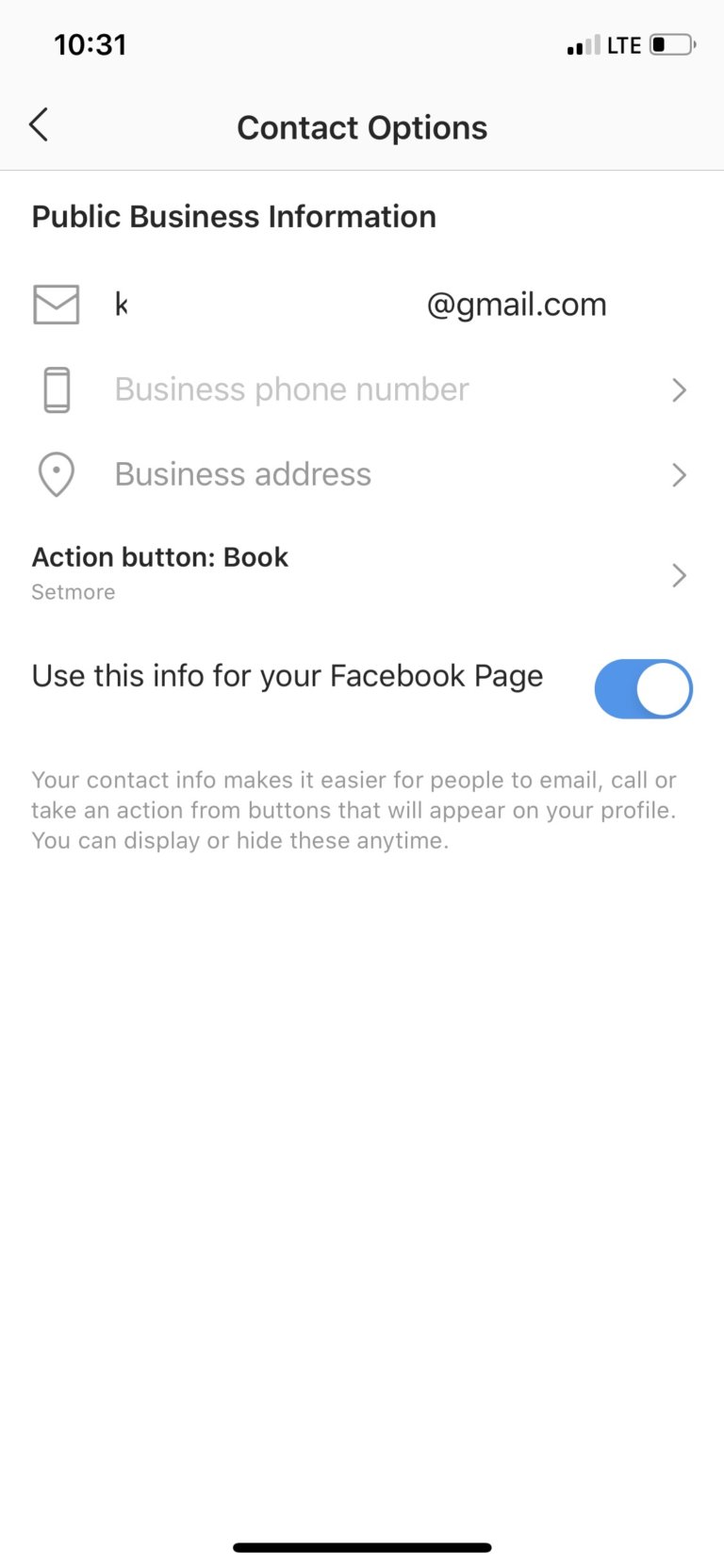724x1568 pixels.
Task: Disable Use this info for Facebook Page
Action: coord(643,689)
